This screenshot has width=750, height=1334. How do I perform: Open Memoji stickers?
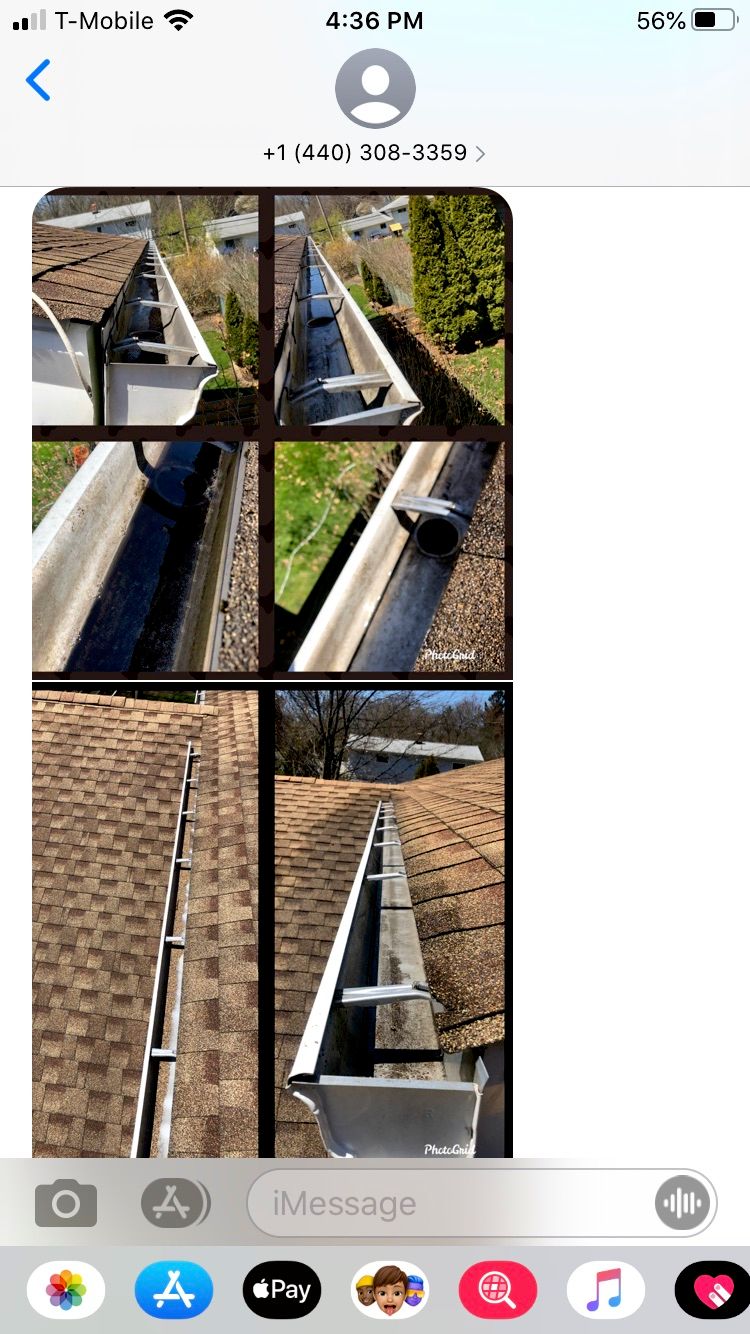390,1290
